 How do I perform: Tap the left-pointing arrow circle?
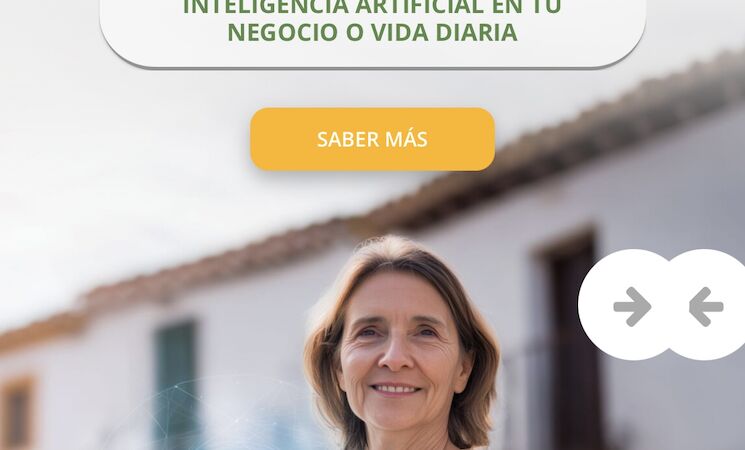(x=706, y=306)
